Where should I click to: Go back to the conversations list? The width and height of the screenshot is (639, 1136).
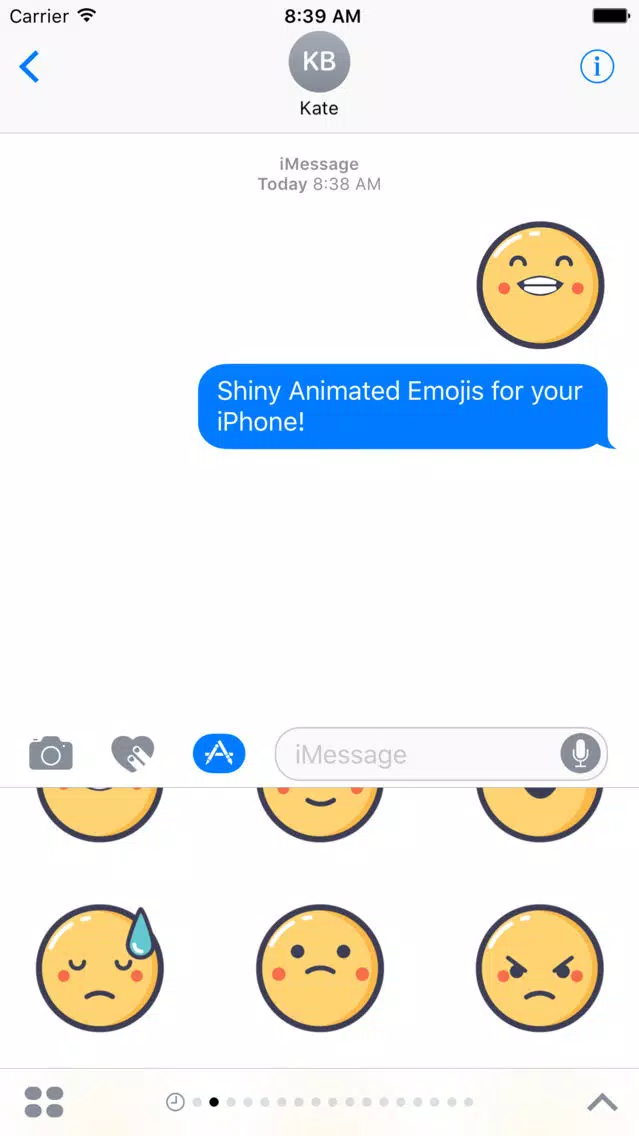[x=30, y=67]
